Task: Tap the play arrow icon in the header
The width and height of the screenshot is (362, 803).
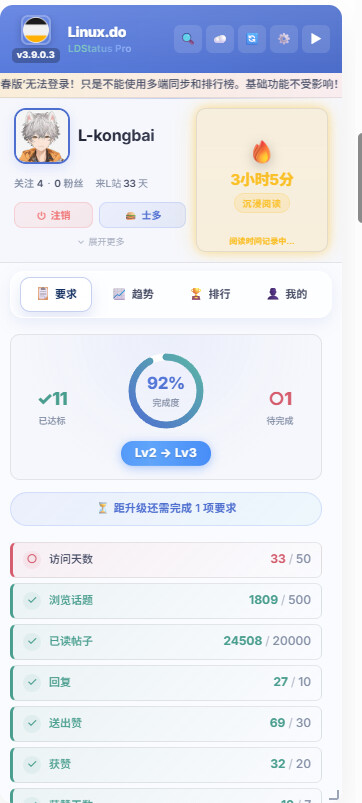Action: point(316,39)
